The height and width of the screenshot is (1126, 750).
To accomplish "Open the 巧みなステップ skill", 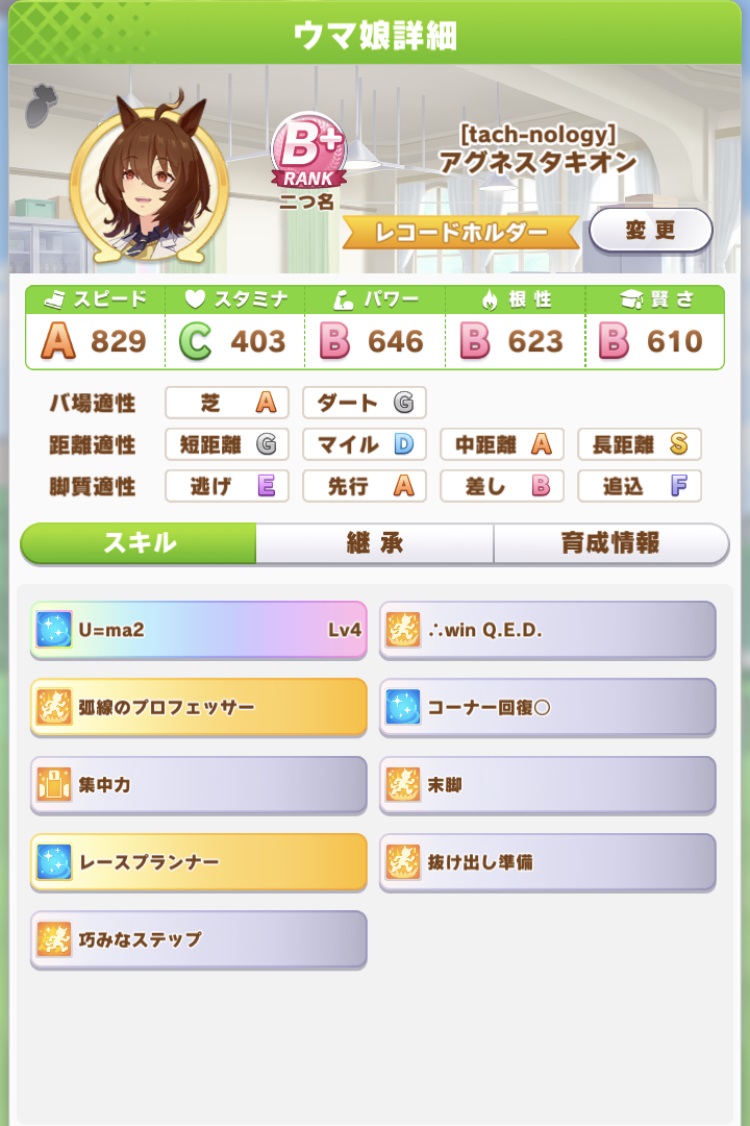I will pyautogui.click(x=198, y=939).
